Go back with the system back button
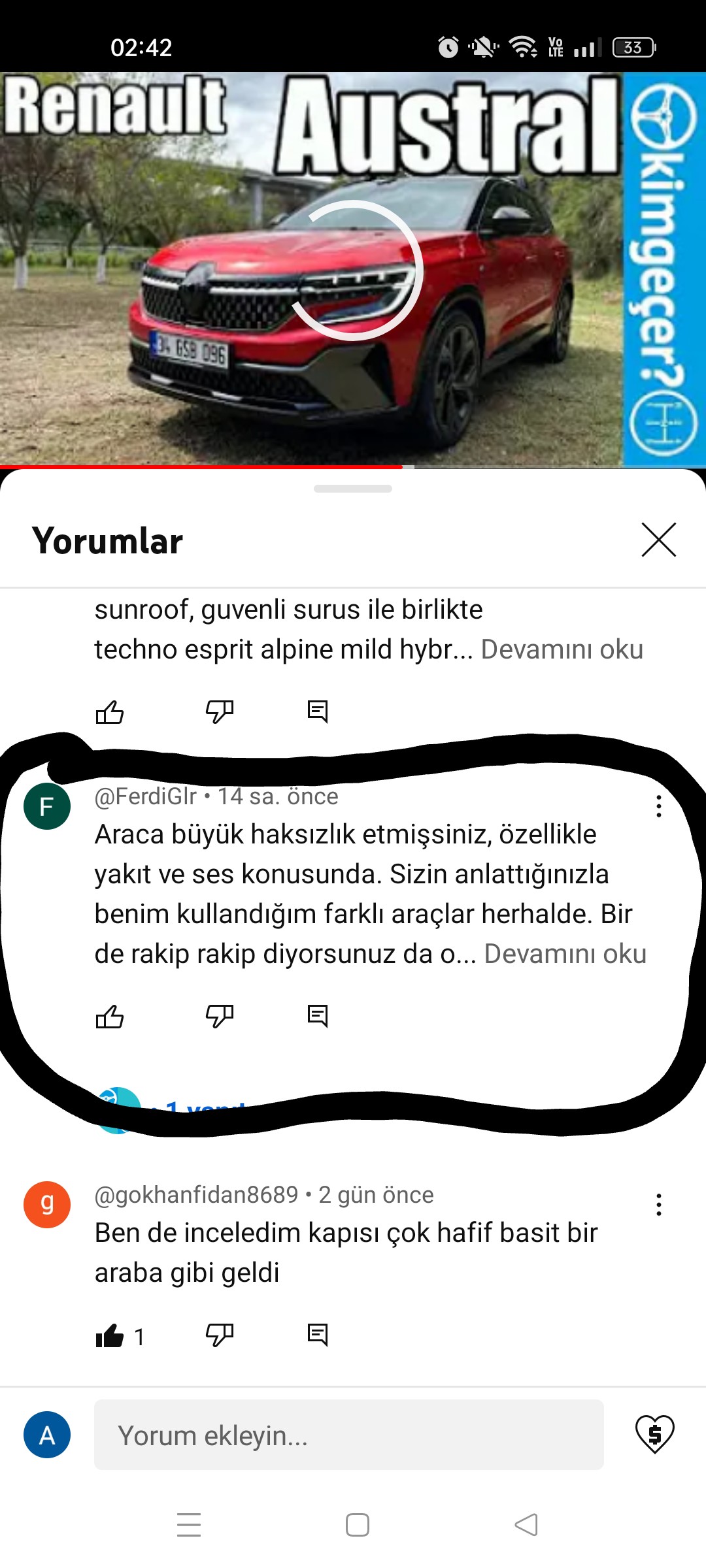Image resolution: width=706 pixels, height=1568 pixels. tap(526, 1525)
